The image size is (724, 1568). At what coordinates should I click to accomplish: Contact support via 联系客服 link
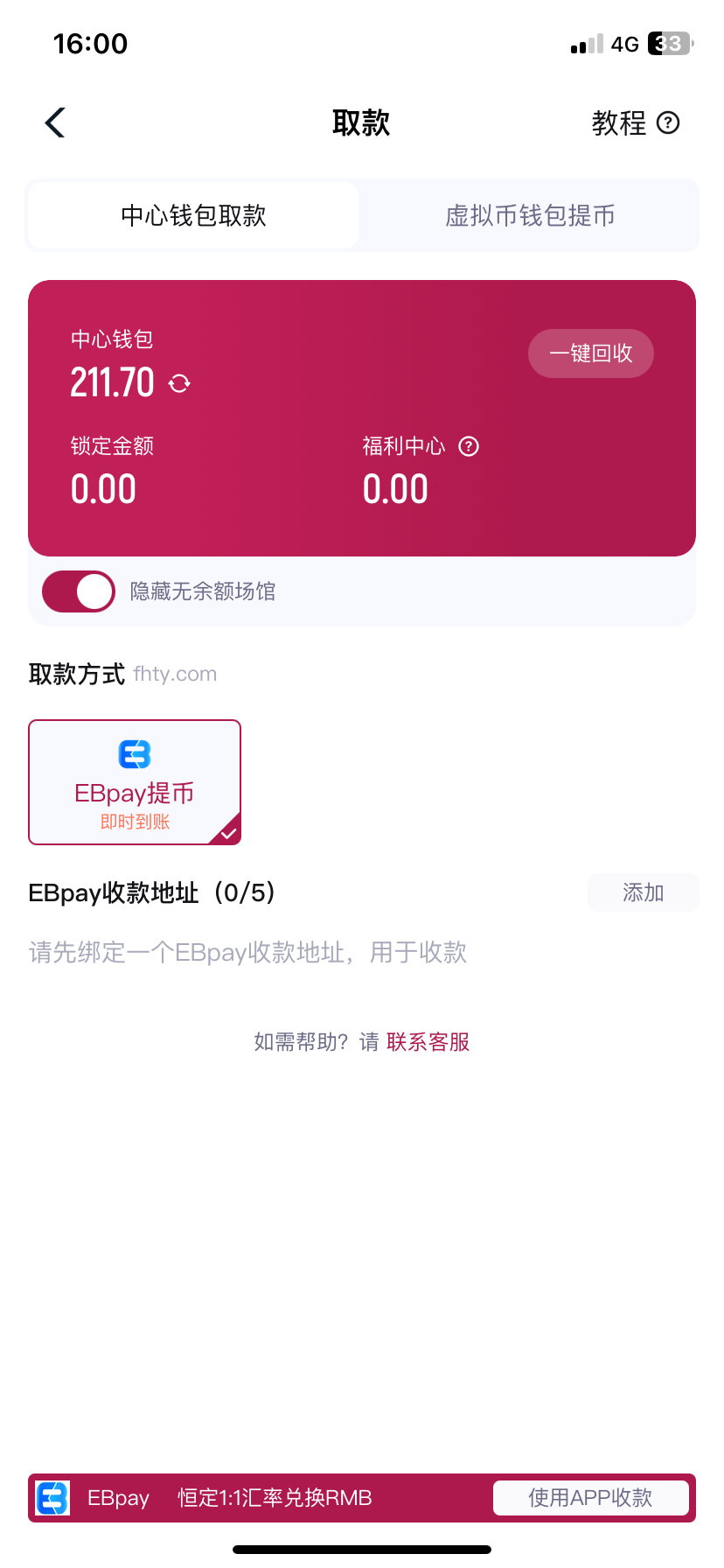coord(428,1042)
